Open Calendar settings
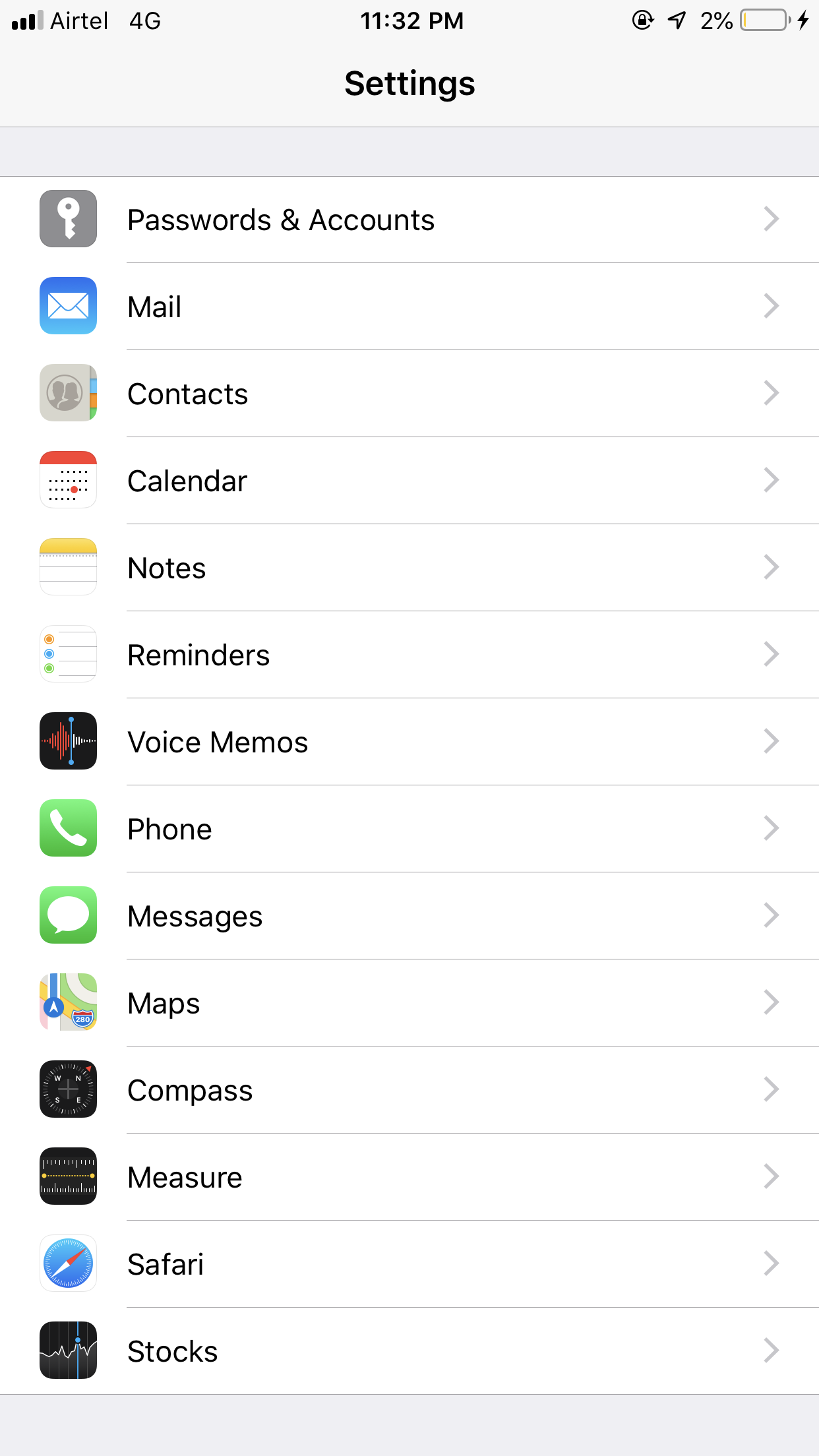 coord(409,481)
